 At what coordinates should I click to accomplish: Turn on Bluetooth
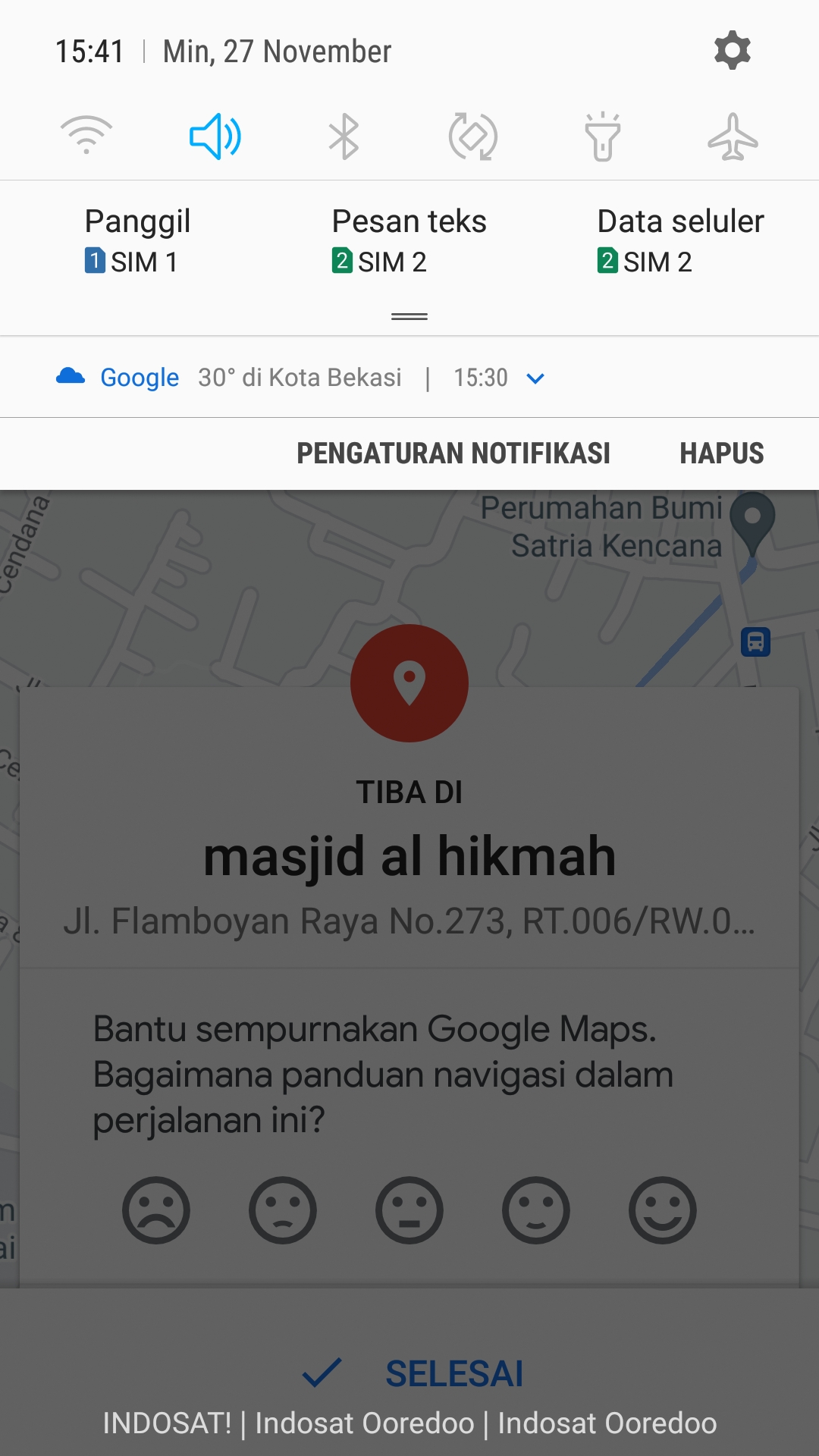344,136
